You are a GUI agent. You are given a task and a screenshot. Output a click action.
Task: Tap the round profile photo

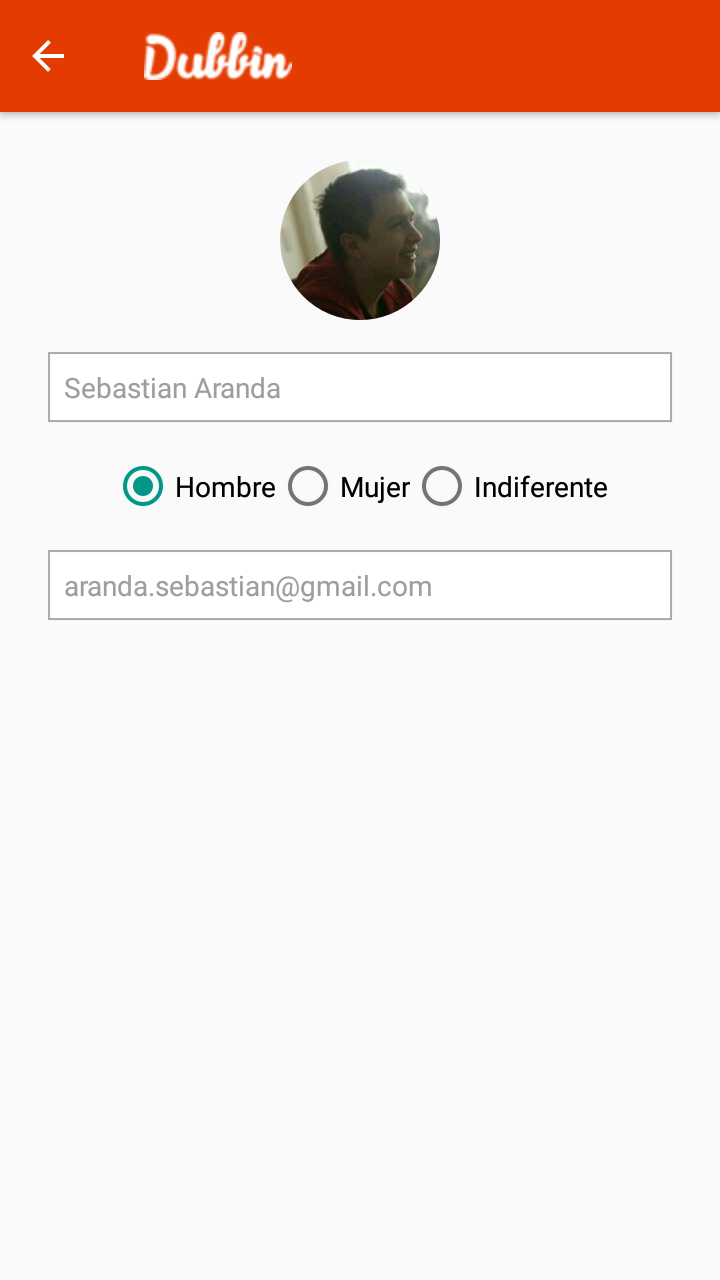click(x=360, y=240)
